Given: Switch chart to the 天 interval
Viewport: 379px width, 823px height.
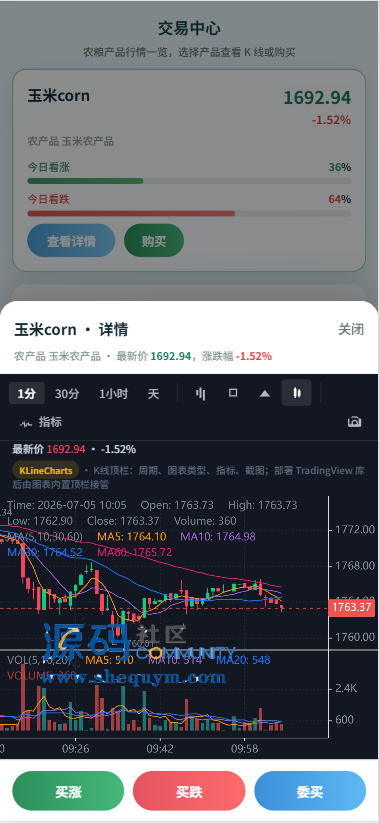Looking at the screenshot, I should [x=153, y=394].
